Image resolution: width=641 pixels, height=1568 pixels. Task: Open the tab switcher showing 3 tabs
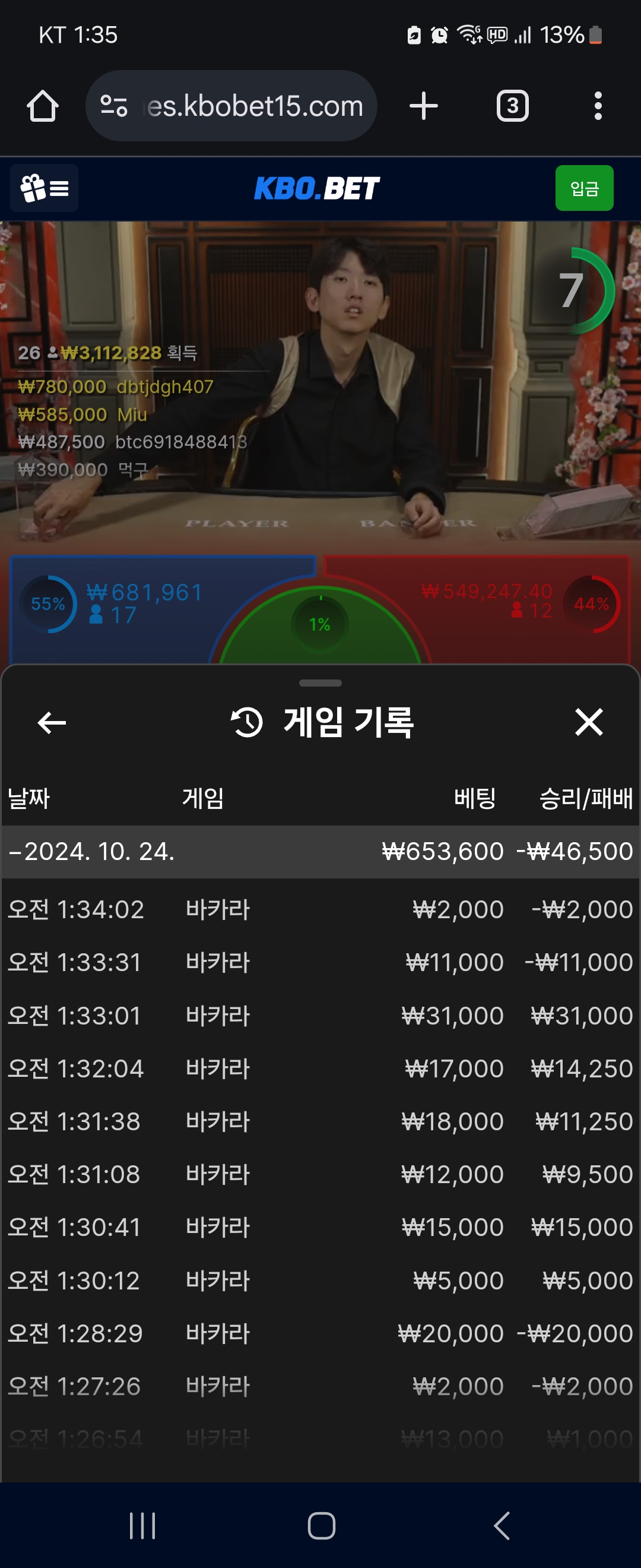[512, 106]
